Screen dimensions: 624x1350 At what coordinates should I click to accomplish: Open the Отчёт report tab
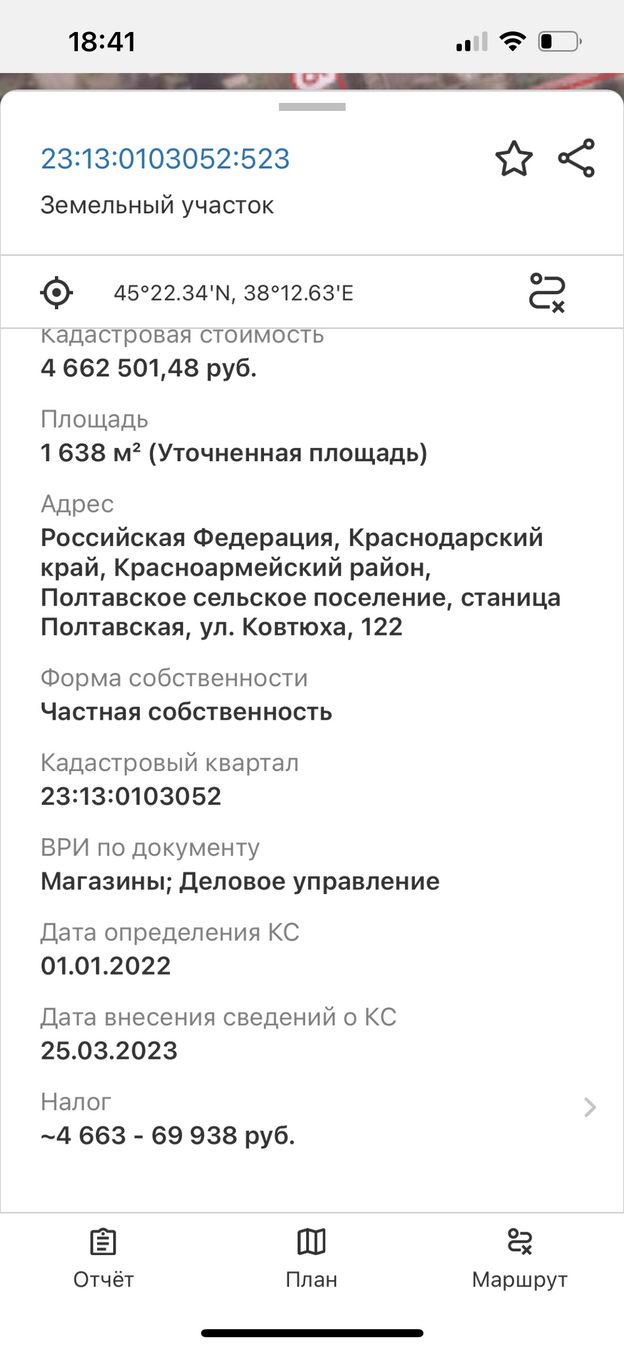click(103, 1259)
